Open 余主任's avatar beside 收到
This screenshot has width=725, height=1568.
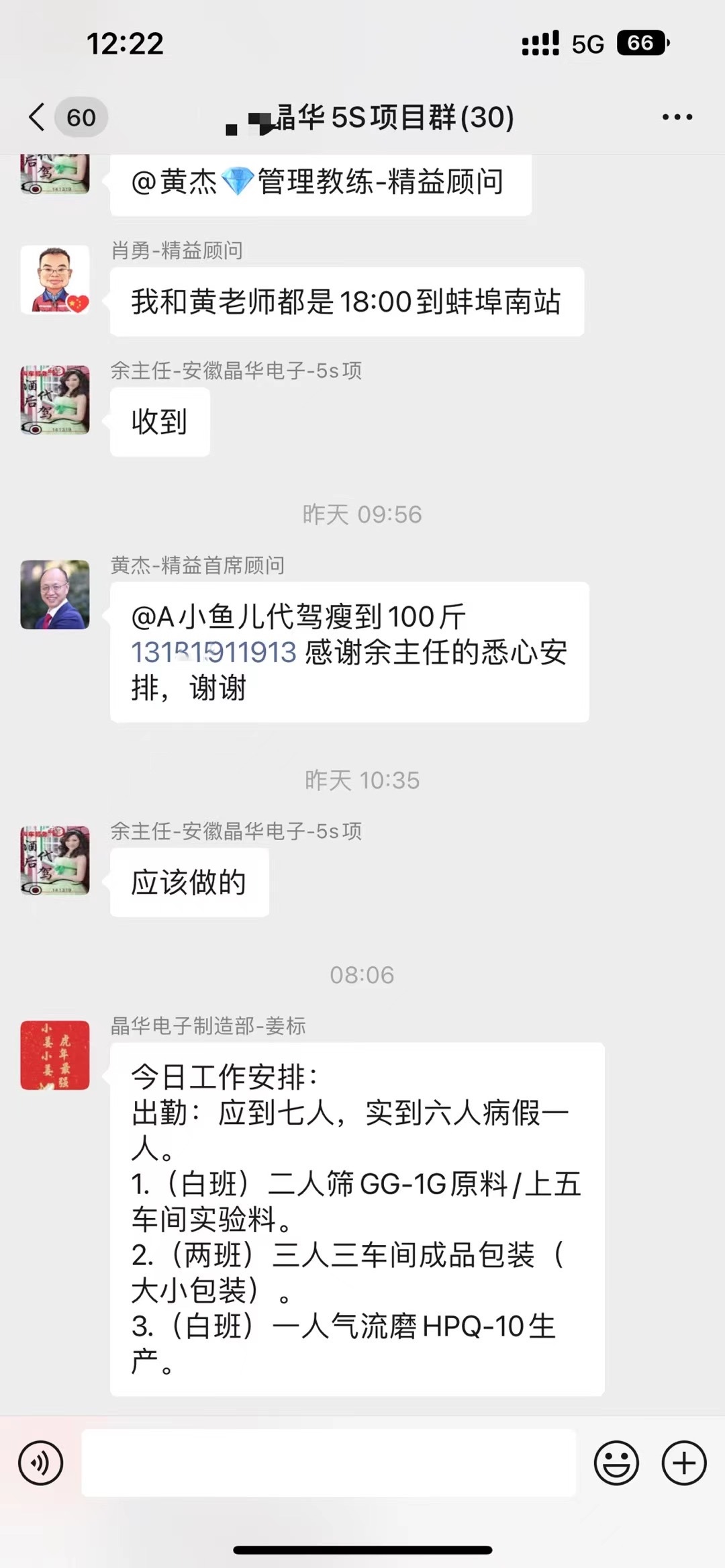55,400
